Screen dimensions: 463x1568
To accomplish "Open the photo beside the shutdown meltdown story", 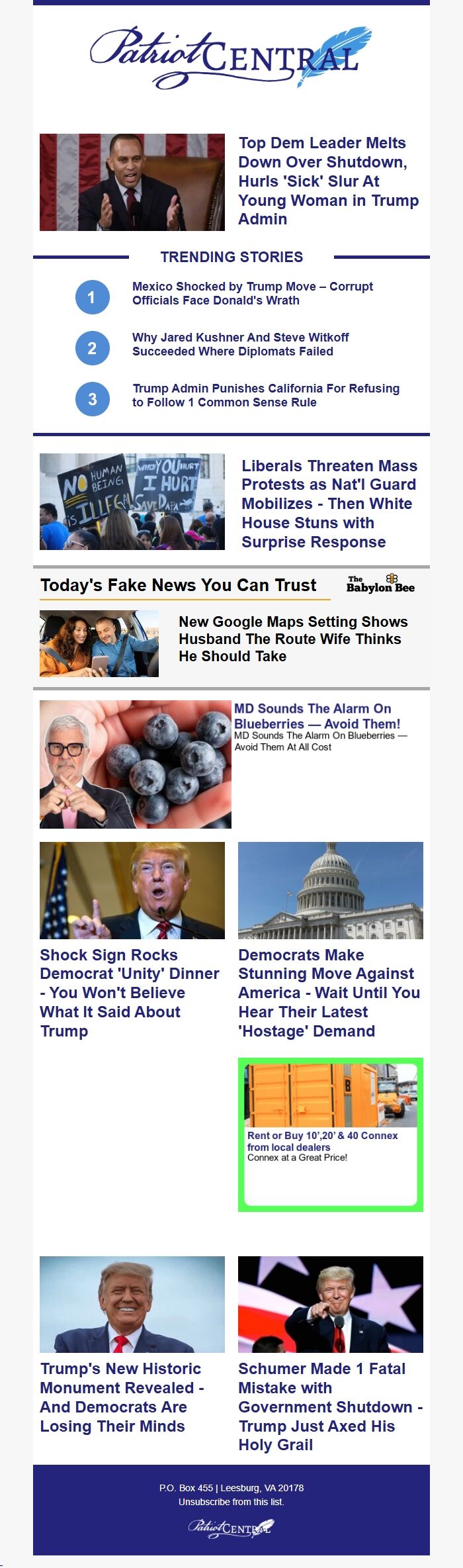I will (x=132, y=182).
